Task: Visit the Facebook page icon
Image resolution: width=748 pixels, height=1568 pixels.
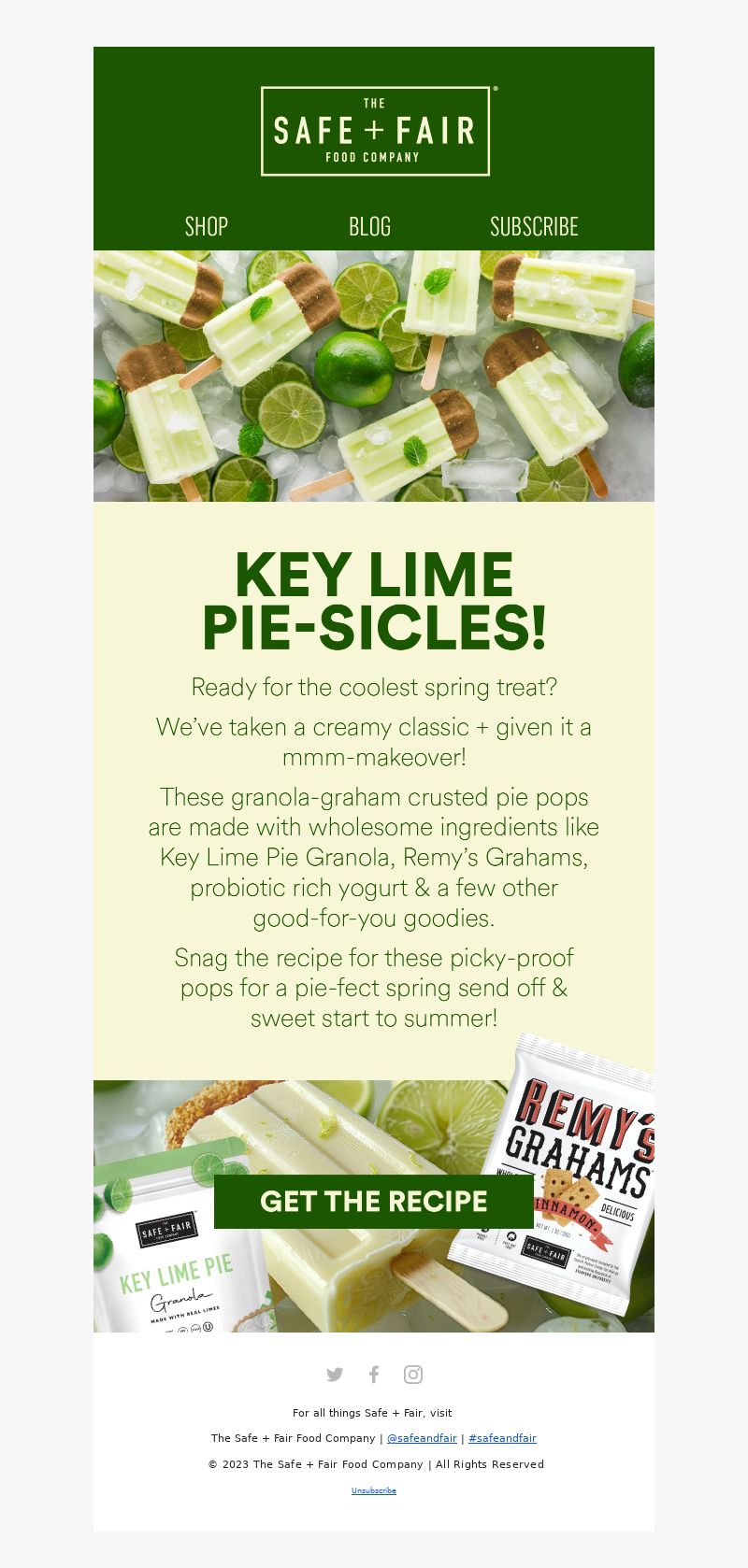Action: pos(374,1374)
